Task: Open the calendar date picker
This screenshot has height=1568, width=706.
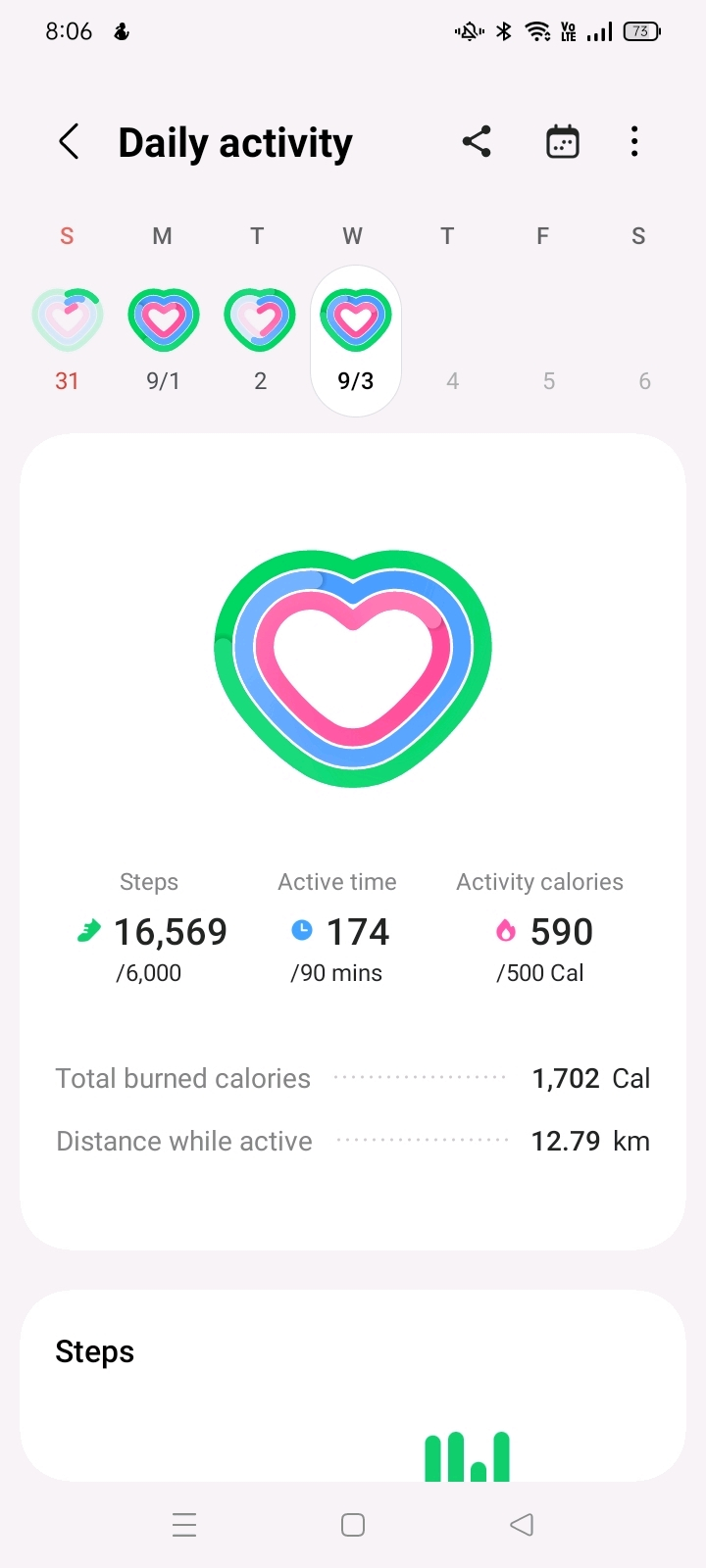Action: point(562,142)
